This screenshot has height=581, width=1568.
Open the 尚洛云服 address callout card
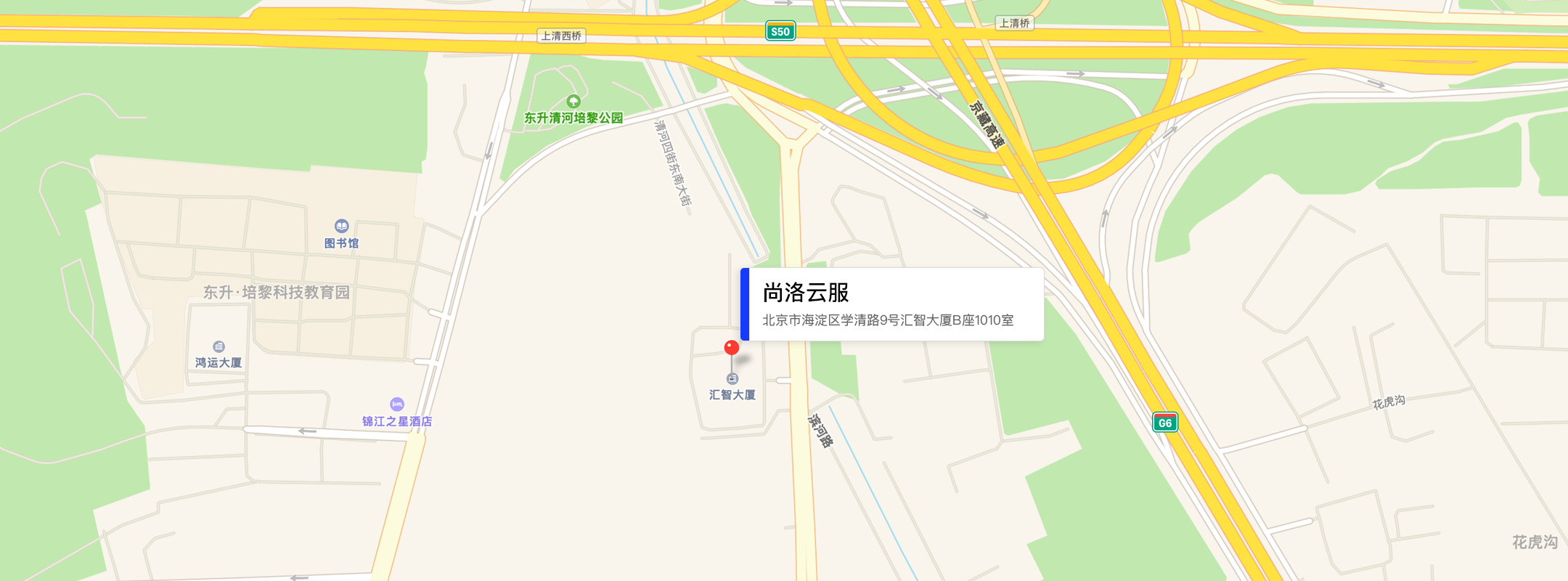point(893,304)
